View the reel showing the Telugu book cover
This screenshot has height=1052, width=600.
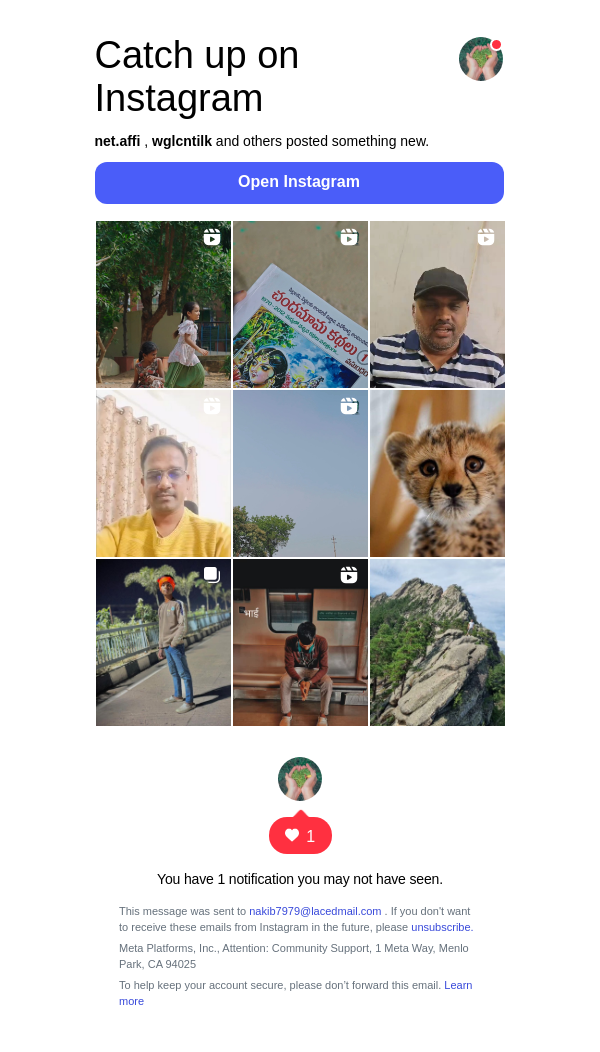300,304
